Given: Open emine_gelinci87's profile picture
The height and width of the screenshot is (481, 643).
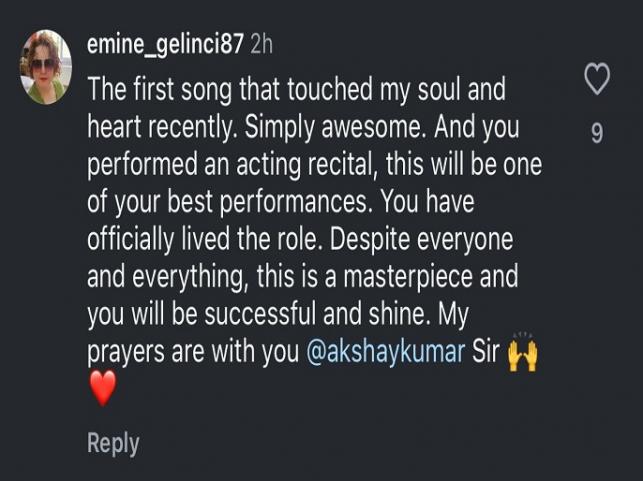Looking at the screenshot, I should [46, 67].
